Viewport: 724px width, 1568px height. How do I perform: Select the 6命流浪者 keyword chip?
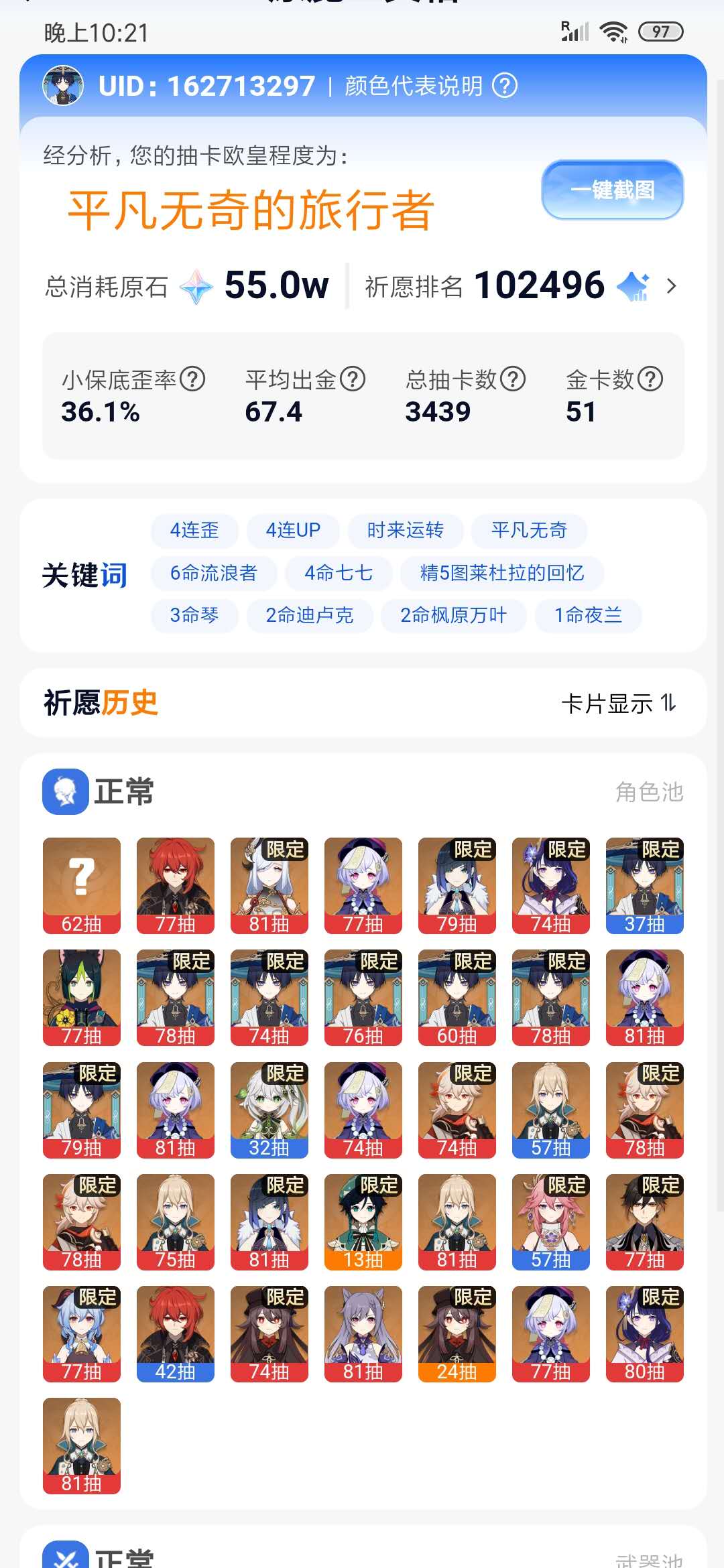click(213, 573)
